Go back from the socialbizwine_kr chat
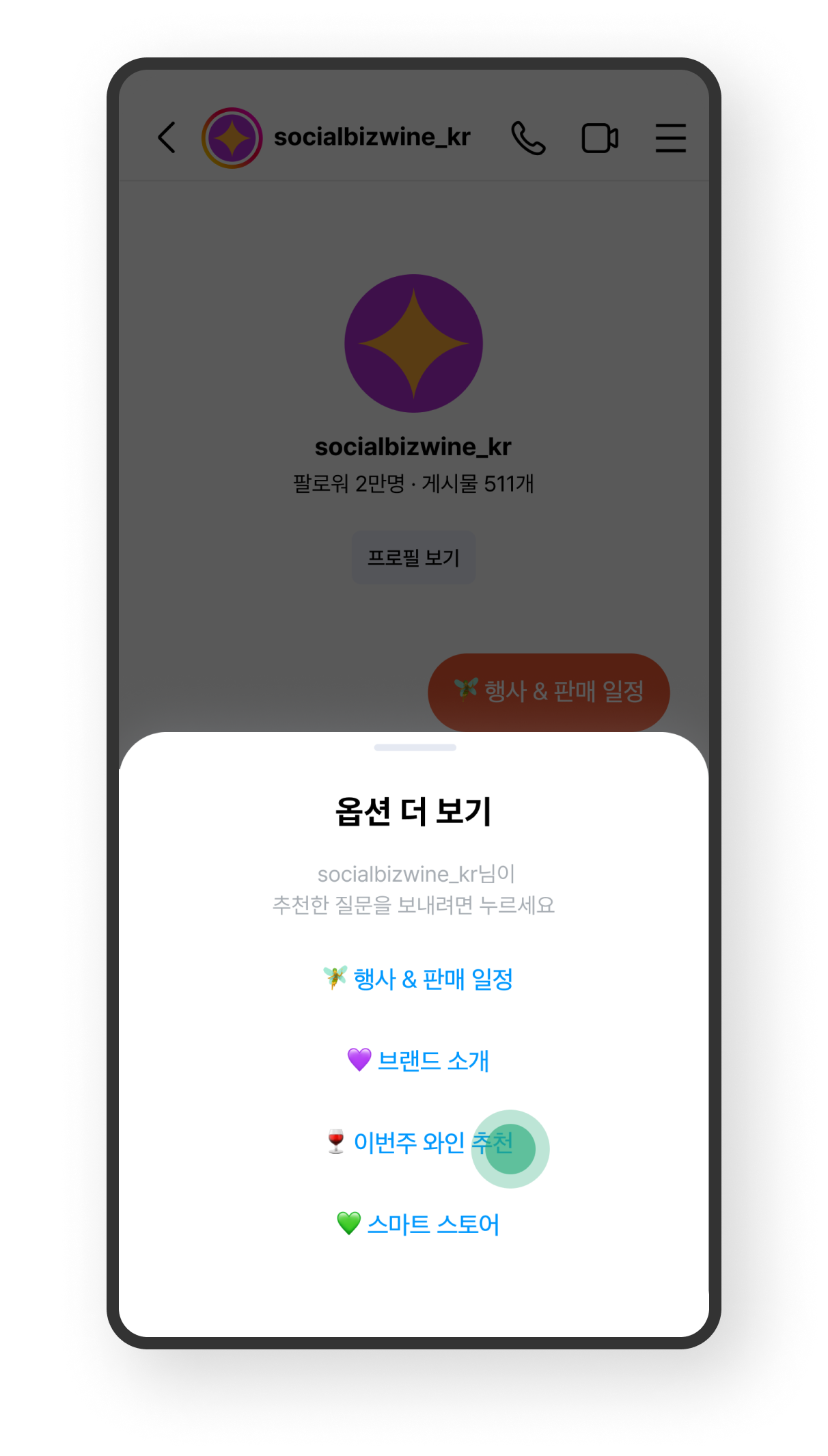 pyautogui.click(x=167, y=137)
